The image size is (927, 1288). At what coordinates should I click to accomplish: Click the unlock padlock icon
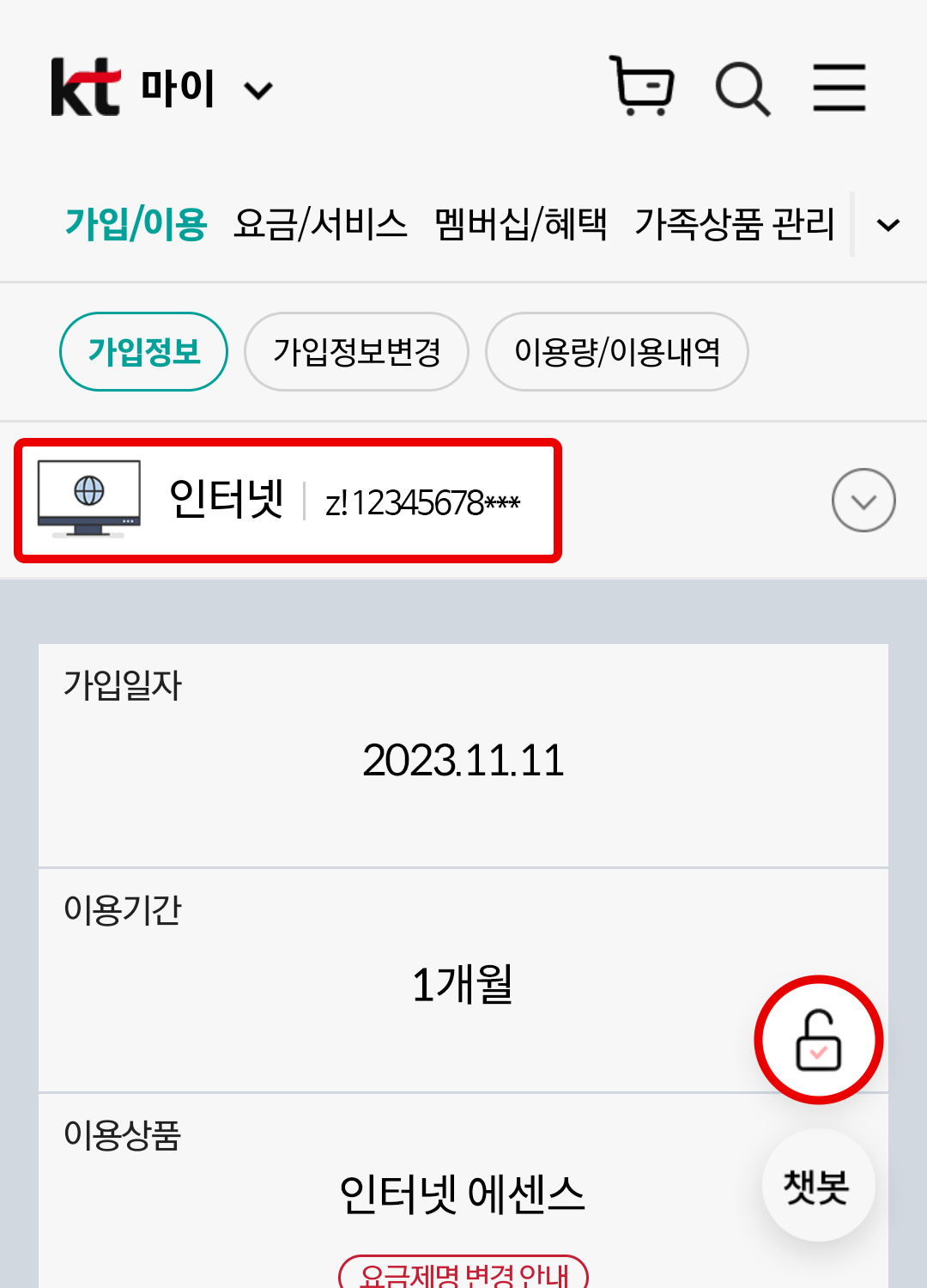coord(817,1039)
